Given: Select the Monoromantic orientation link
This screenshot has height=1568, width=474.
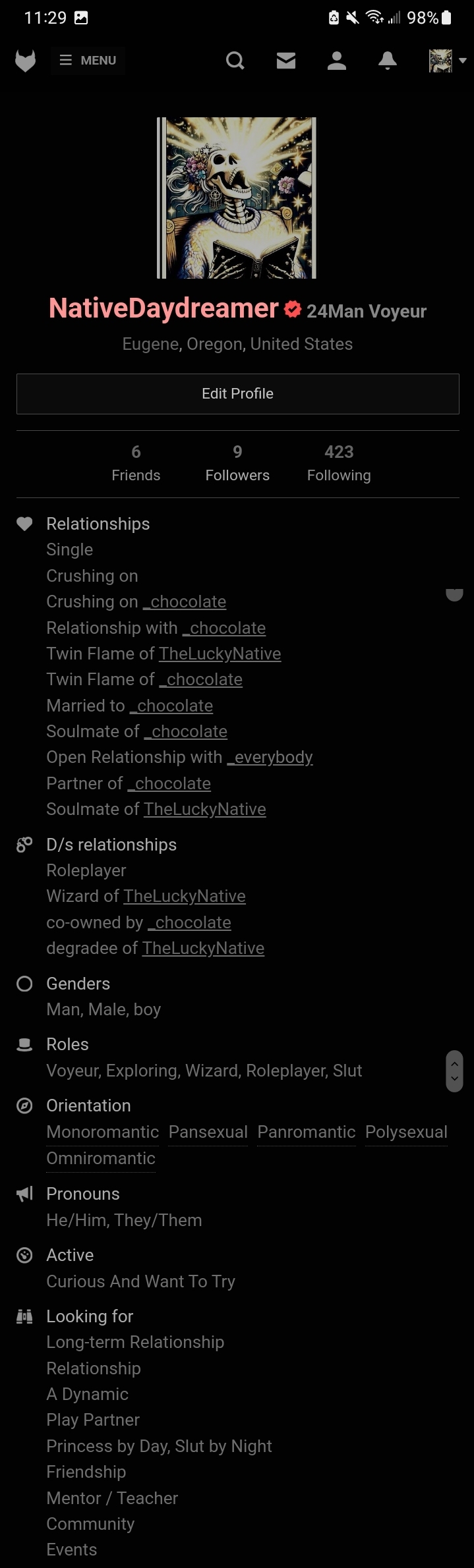Looking at the screenshot, I should (x=103, y=1132).
